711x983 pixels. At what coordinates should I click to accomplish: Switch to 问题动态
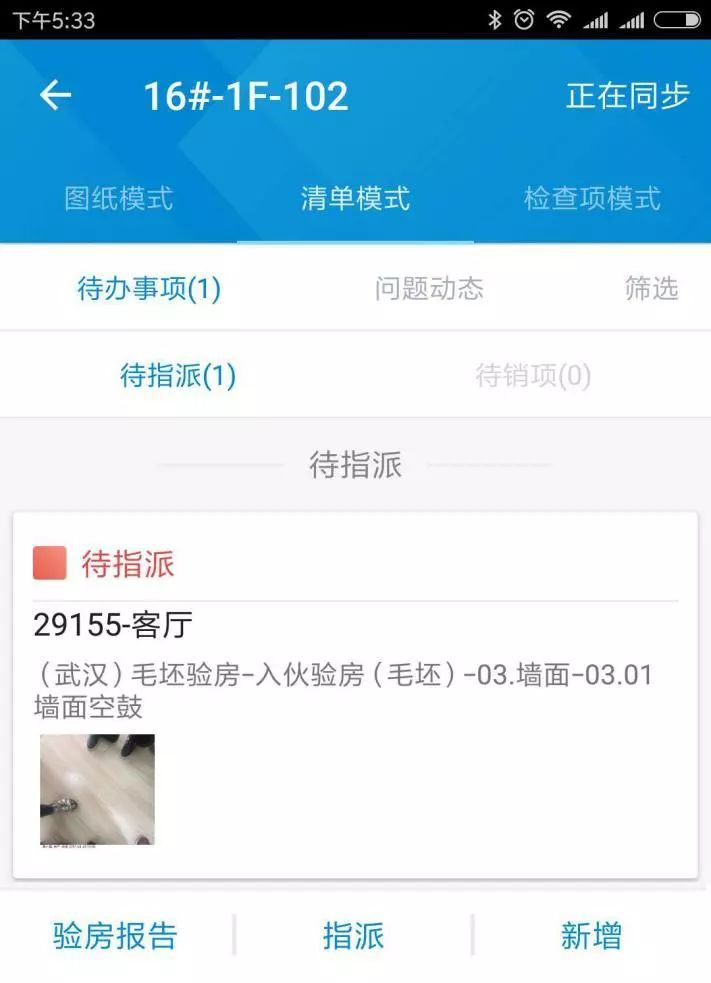(x=429, y=289)
